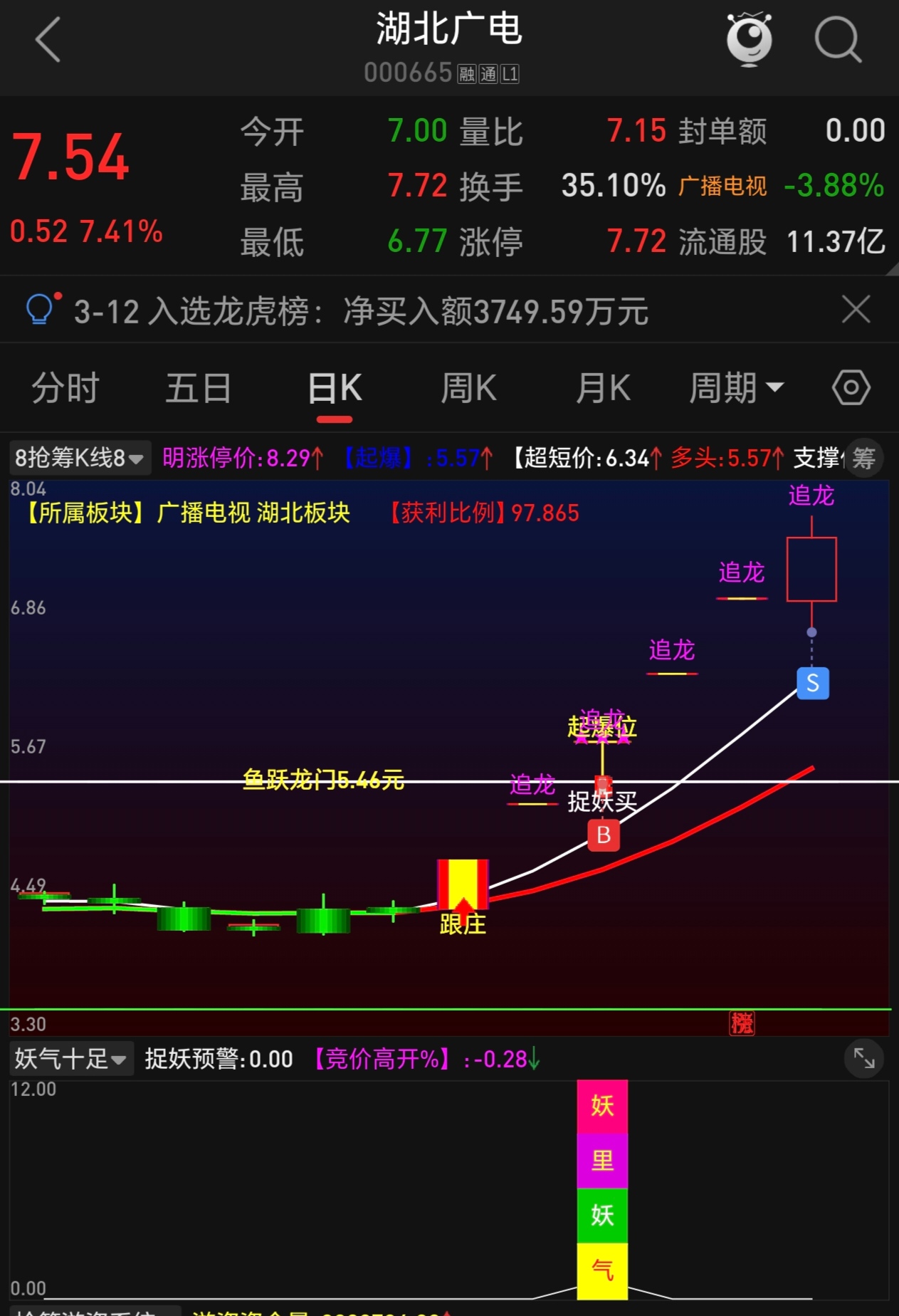Expand the sub-chart to fullscreen
This screenshot has height=1316, width=899.
coord(863,1058)
